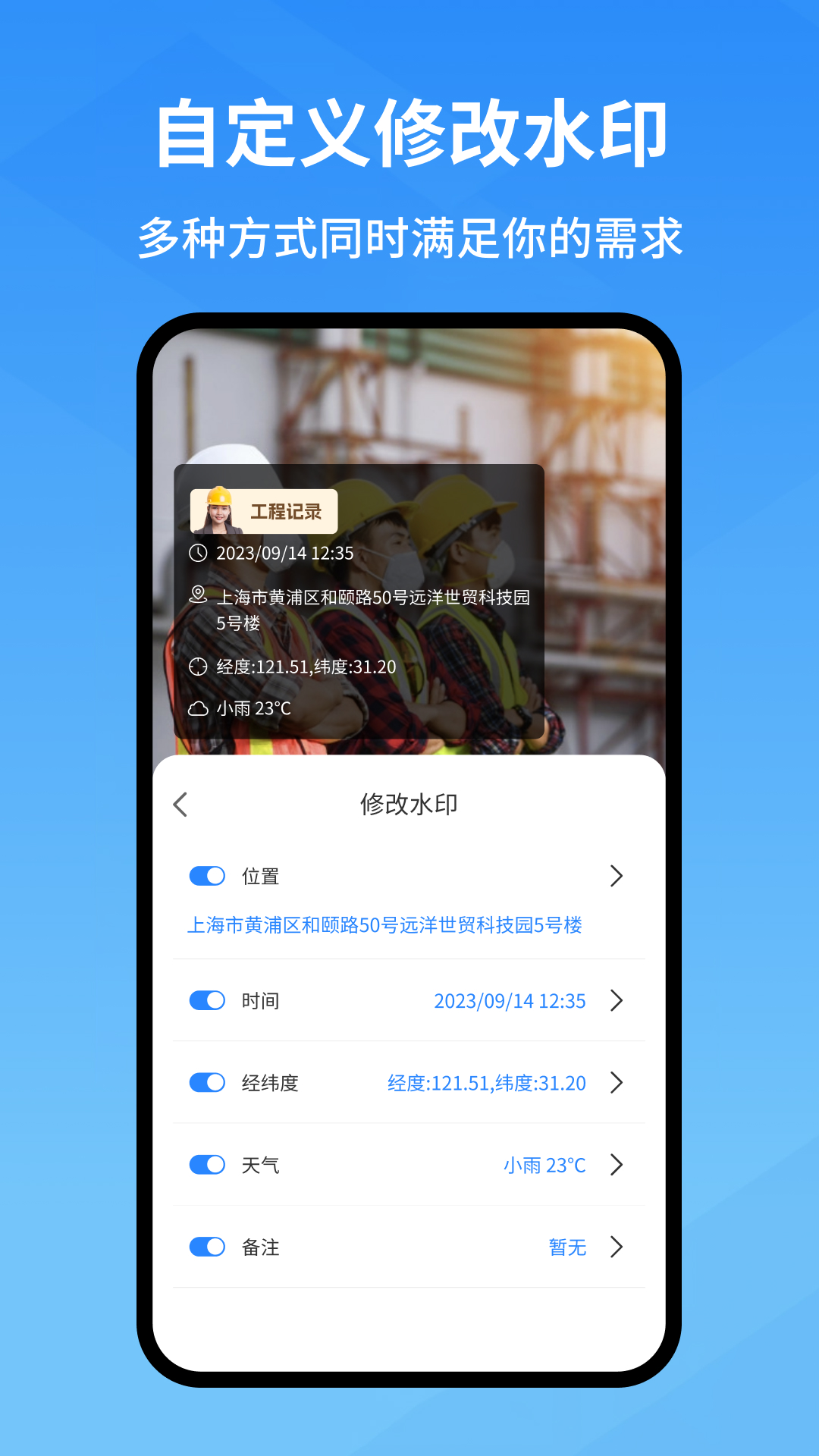Expand the 经纬度 row chevron
819x1456 pixels.
coord(617,1083)
